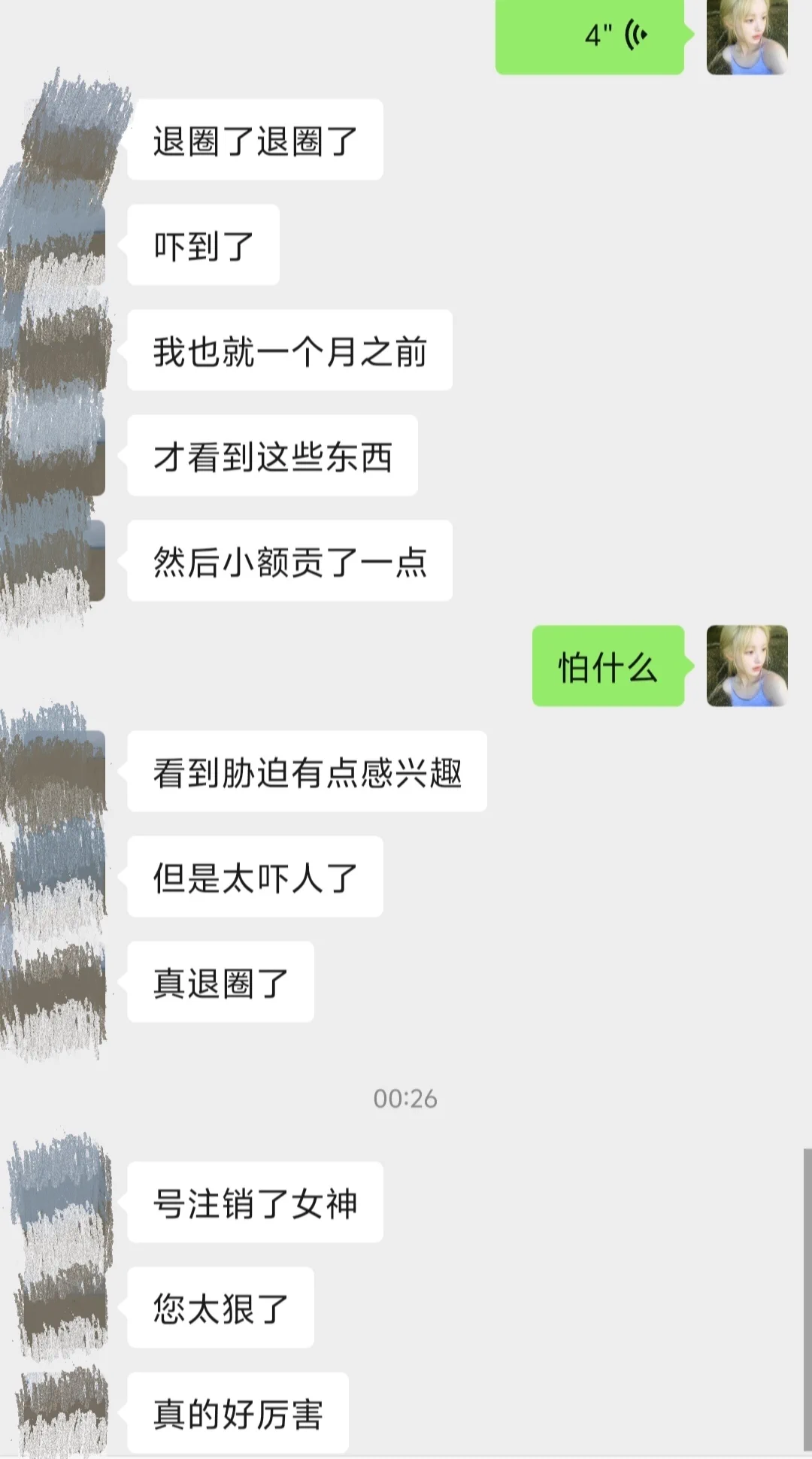Open profile avatar beside the voice message

coord(747,36)
